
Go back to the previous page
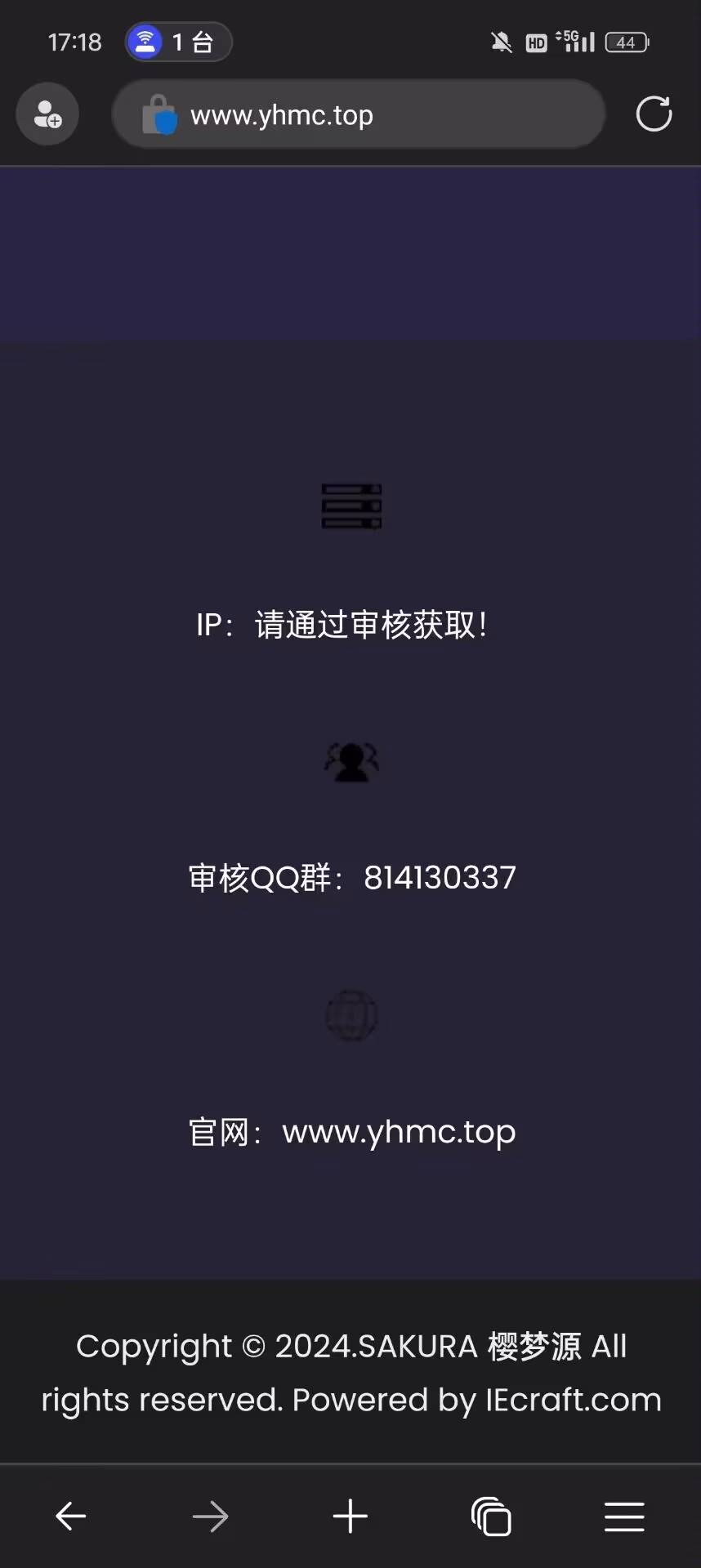point(71,1517)
